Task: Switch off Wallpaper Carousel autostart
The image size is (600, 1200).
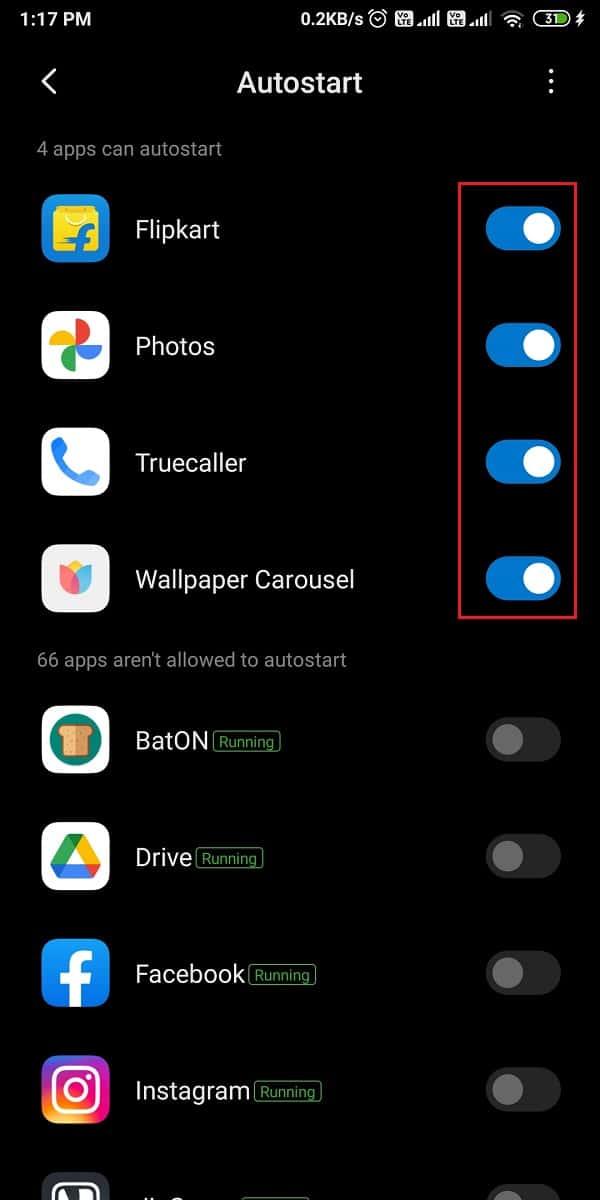Action: [522, 579]
